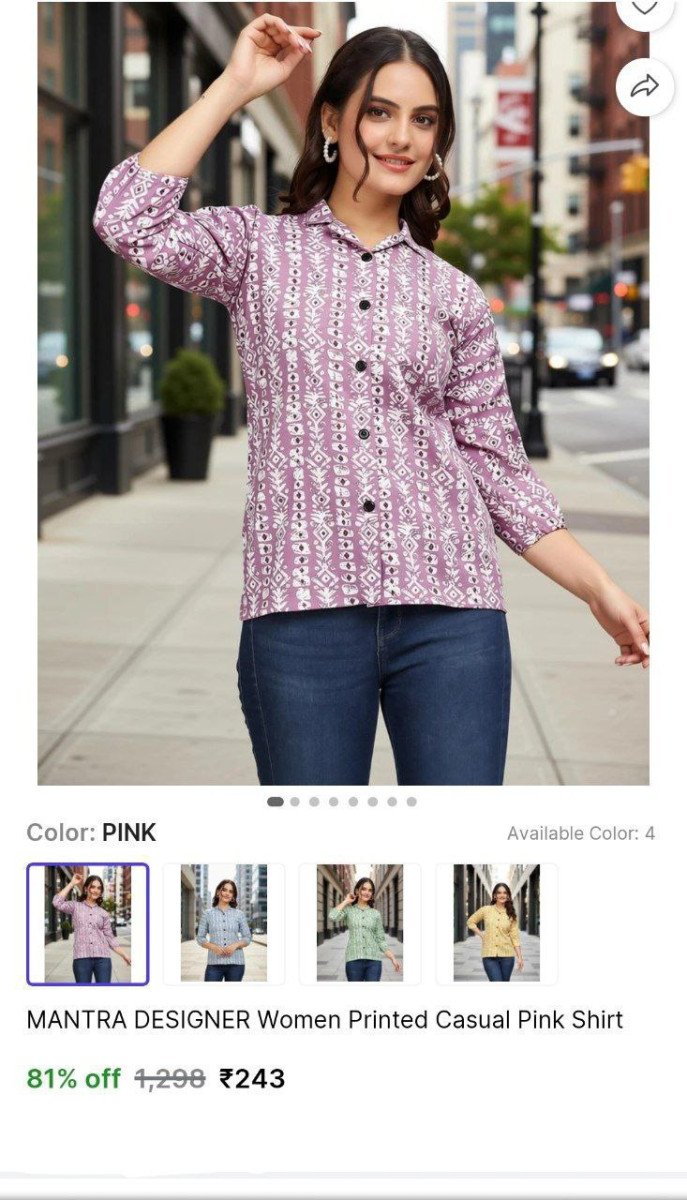Pick the green color variant thumbnail
The width and height of the screenshot is (687, 1200).
coord(360,923)
